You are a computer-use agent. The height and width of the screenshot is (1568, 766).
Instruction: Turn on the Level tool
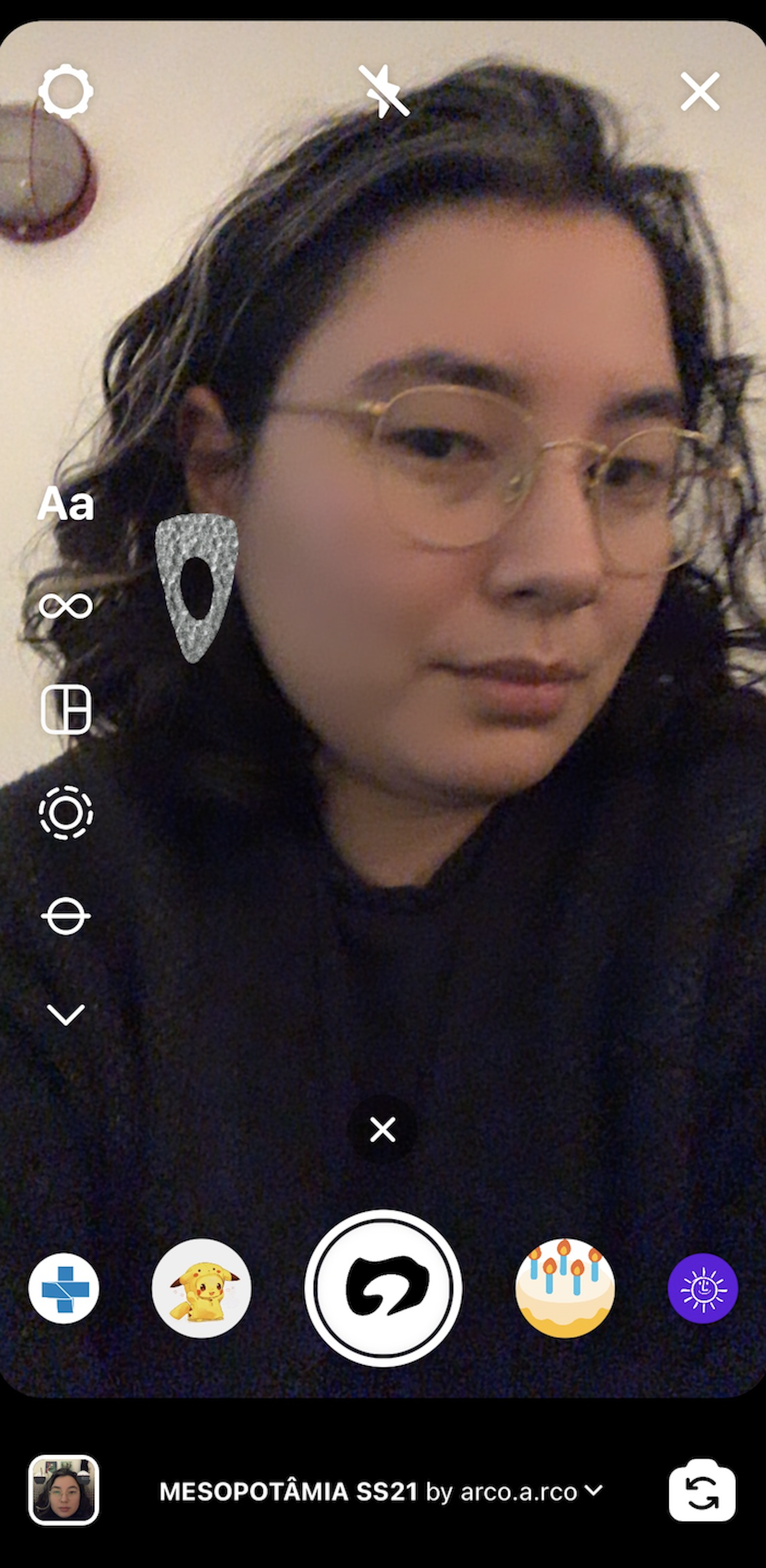click(x=66, y=915)
